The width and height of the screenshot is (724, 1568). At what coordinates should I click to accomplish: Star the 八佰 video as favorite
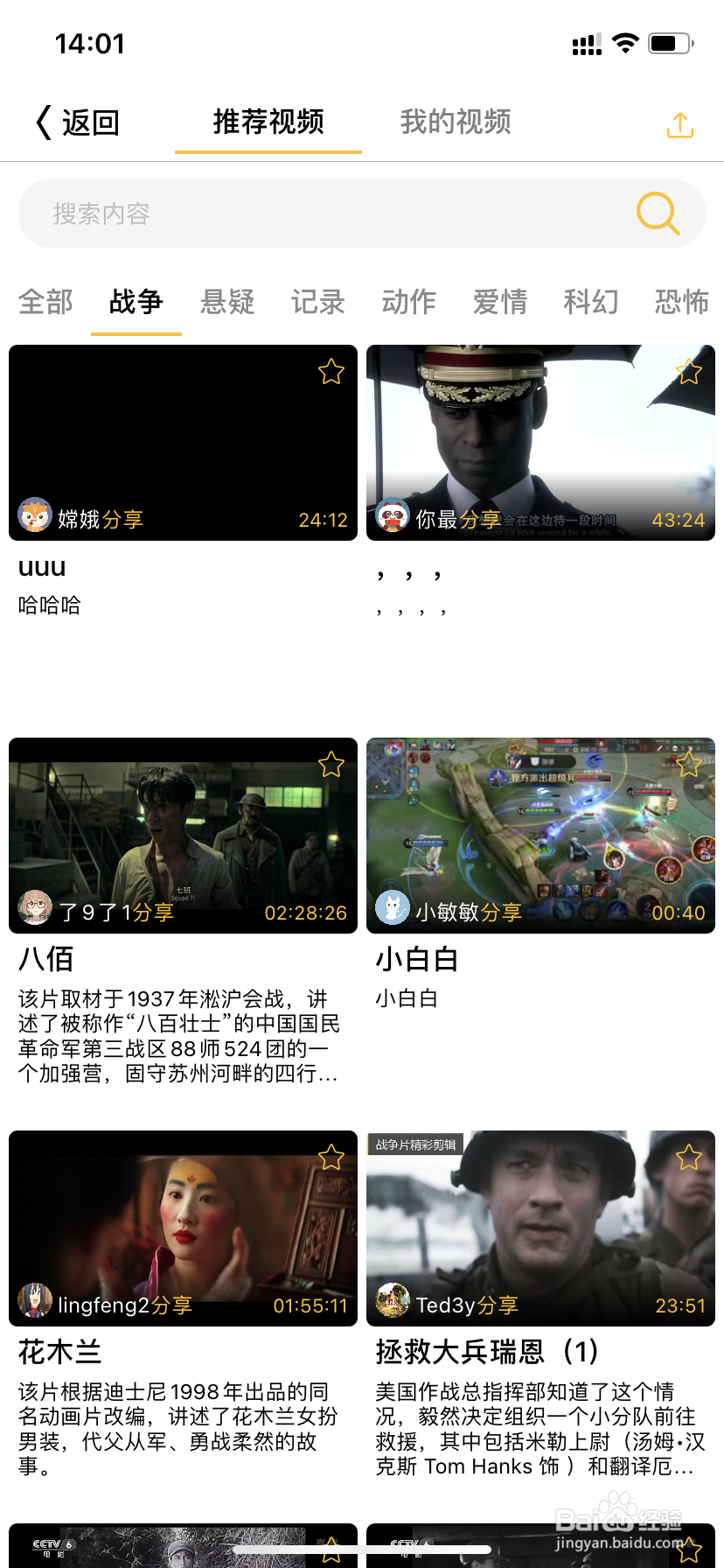331,764
